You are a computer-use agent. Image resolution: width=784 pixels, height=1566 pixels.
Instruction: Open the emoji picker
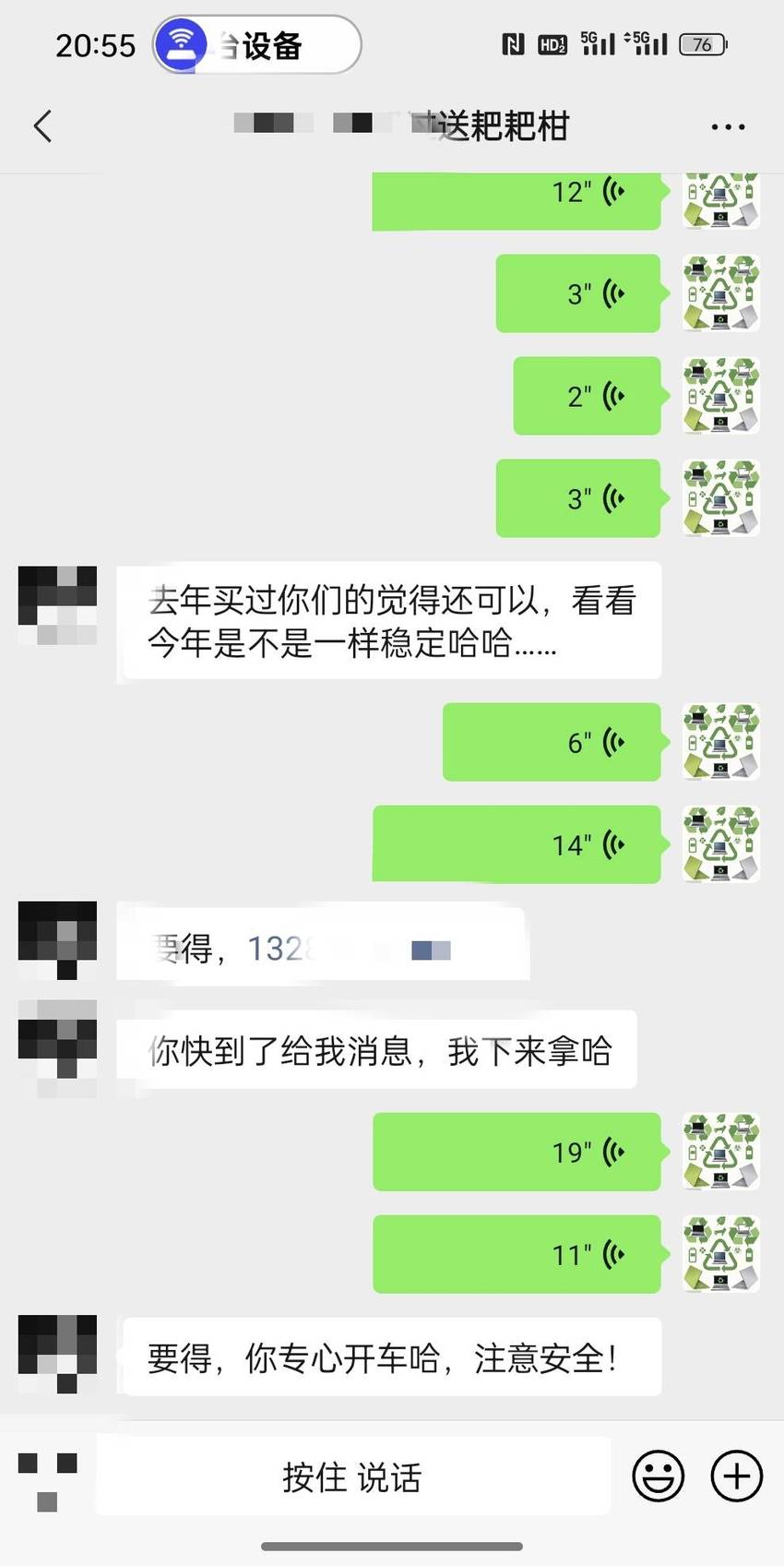(x=658, y=1476)
